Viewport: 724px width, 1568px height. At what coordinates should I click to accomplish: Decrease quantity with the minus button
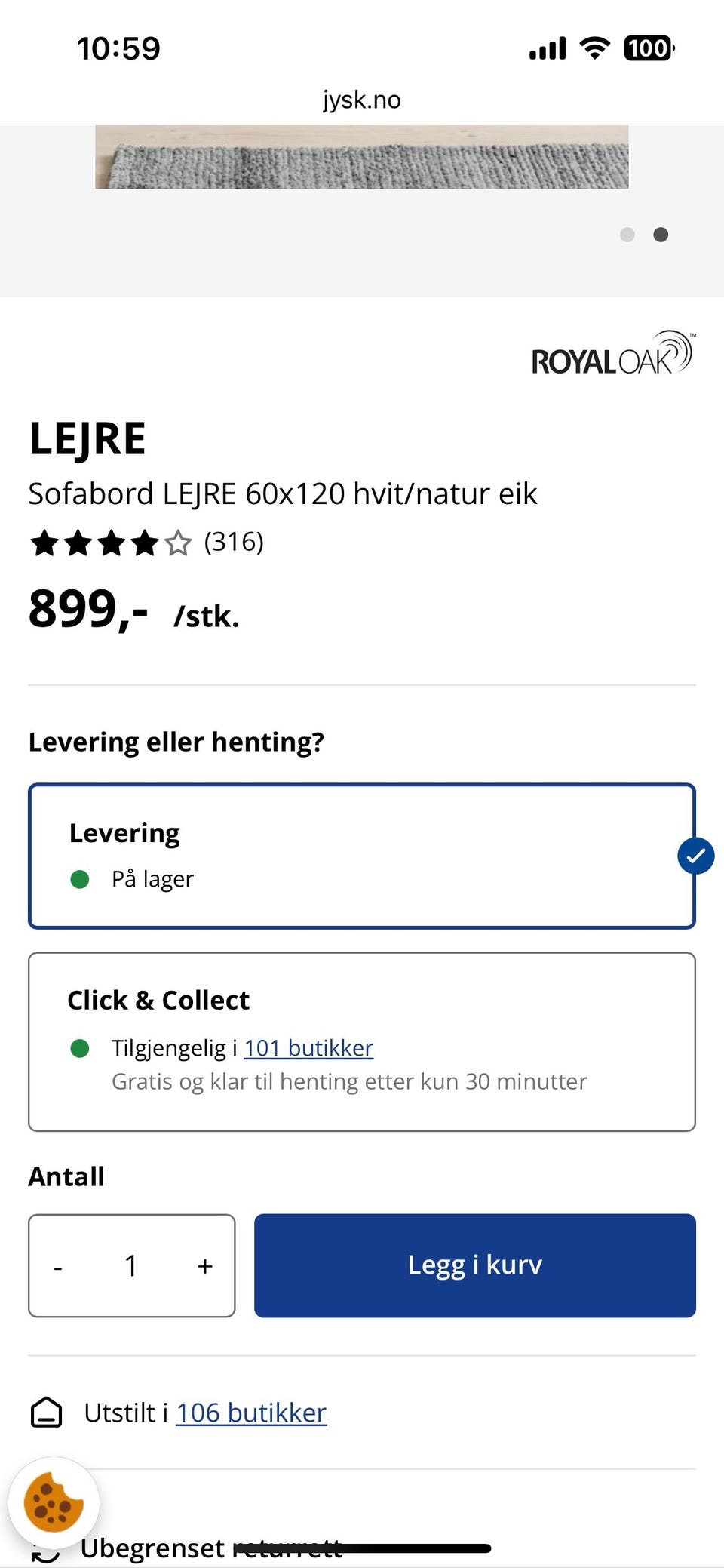(x=58, y=1265)
